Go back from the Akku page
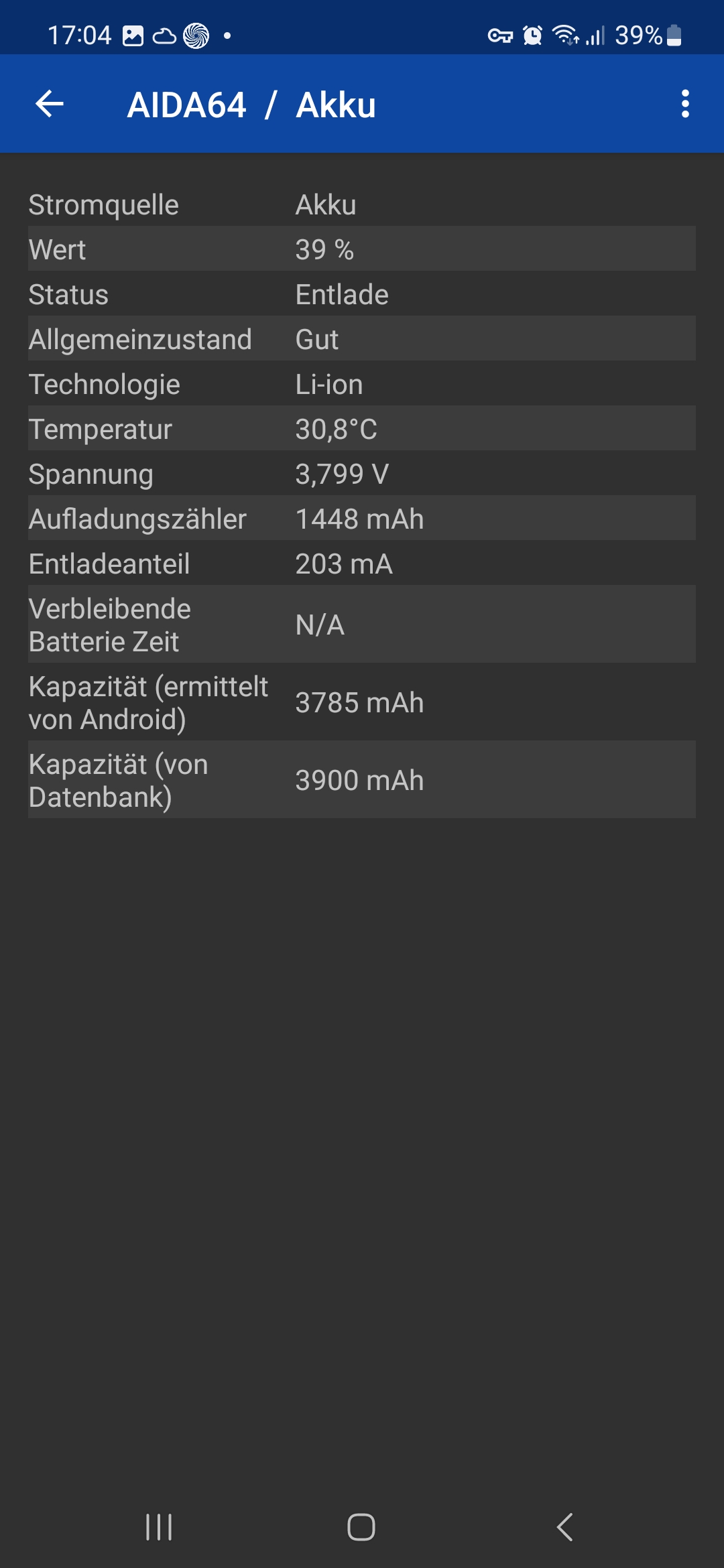The image size is (724, 1568). click(50, 104)
